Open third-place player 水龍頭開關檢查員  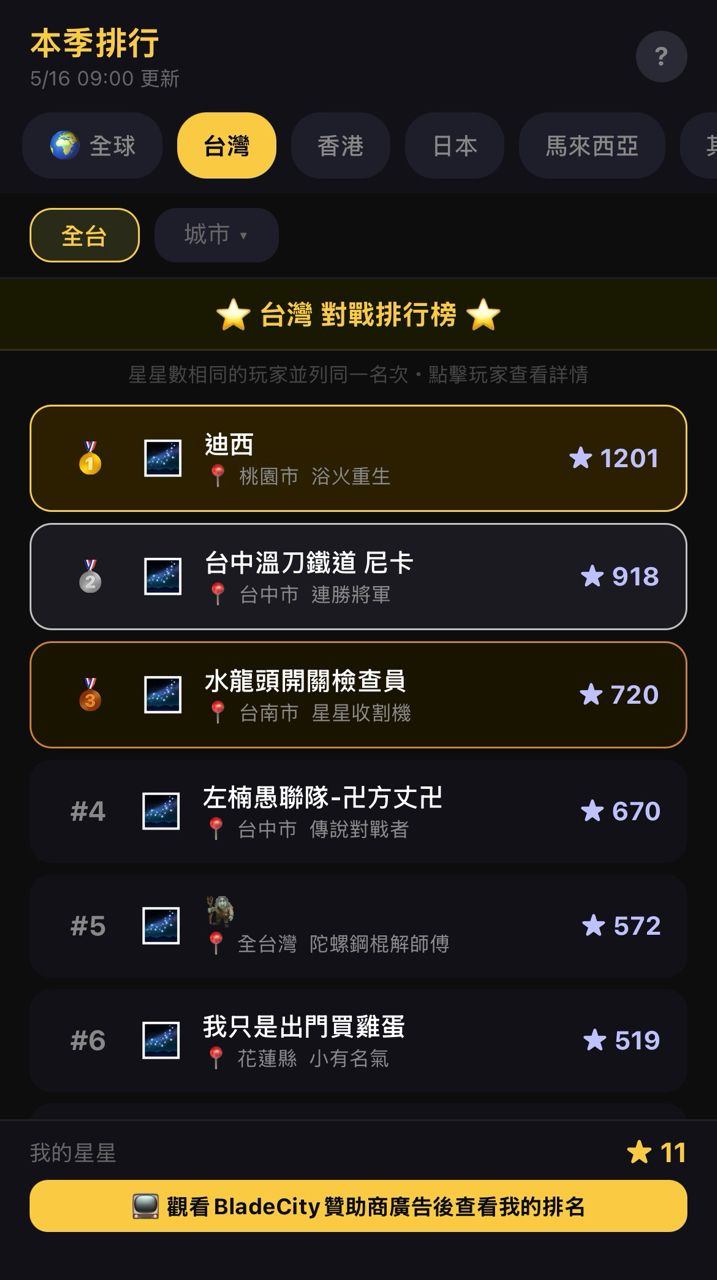(358, 694)
